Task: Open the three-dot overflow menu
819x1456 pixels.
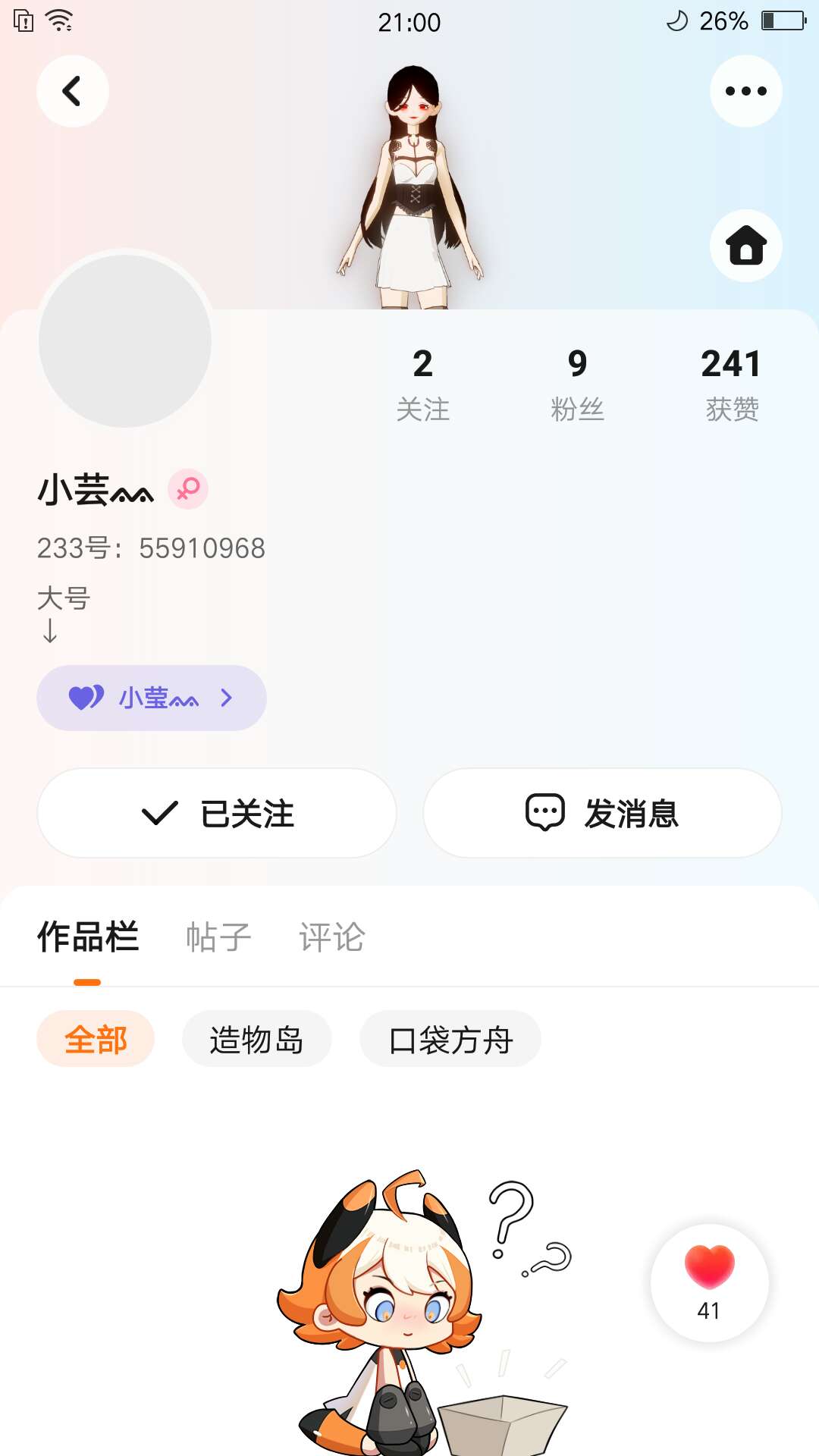Action: point(745,91)
